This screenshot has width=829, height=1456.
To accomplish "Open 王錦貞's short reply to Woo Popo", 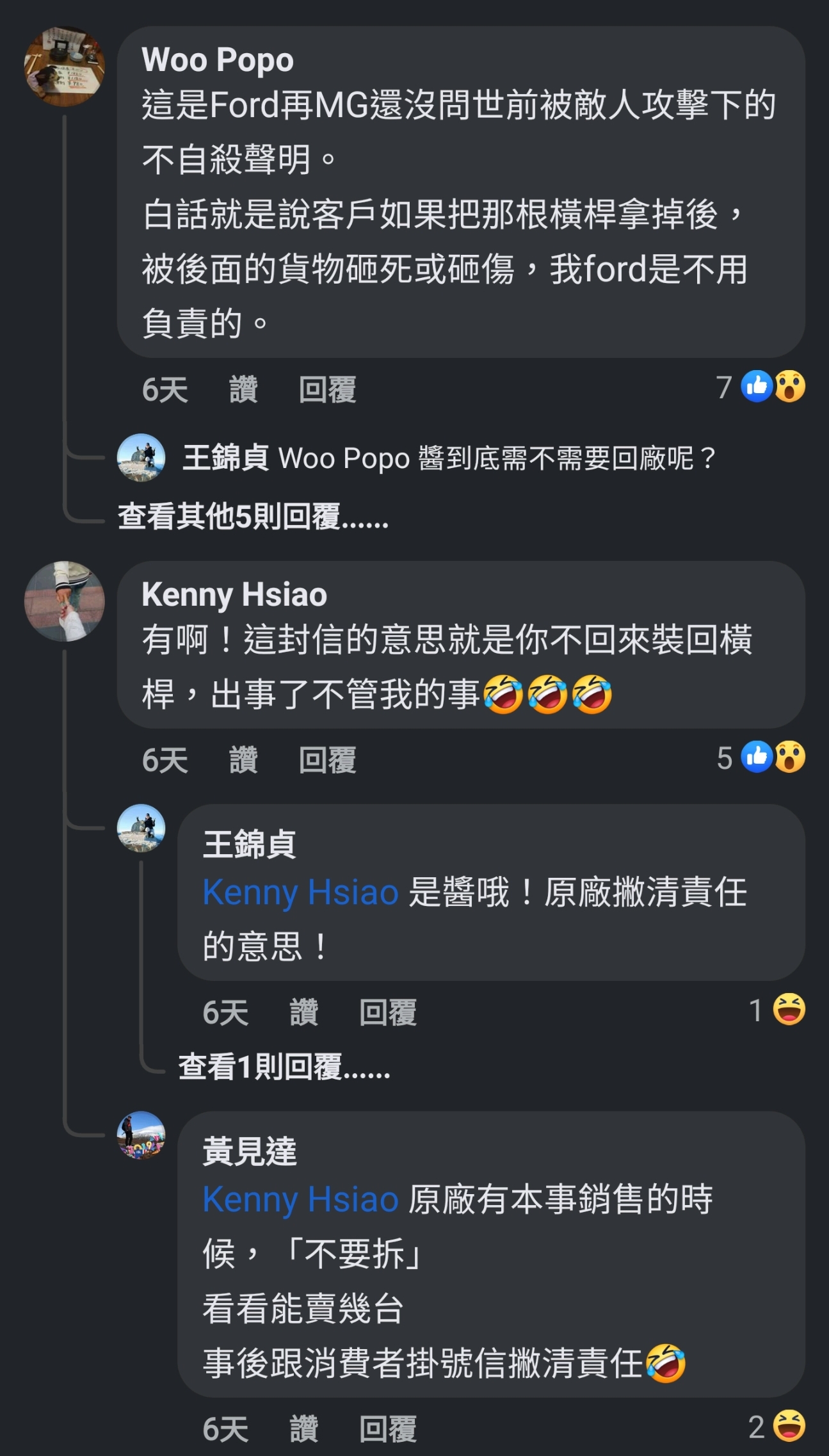I will [x=448, y=458].
